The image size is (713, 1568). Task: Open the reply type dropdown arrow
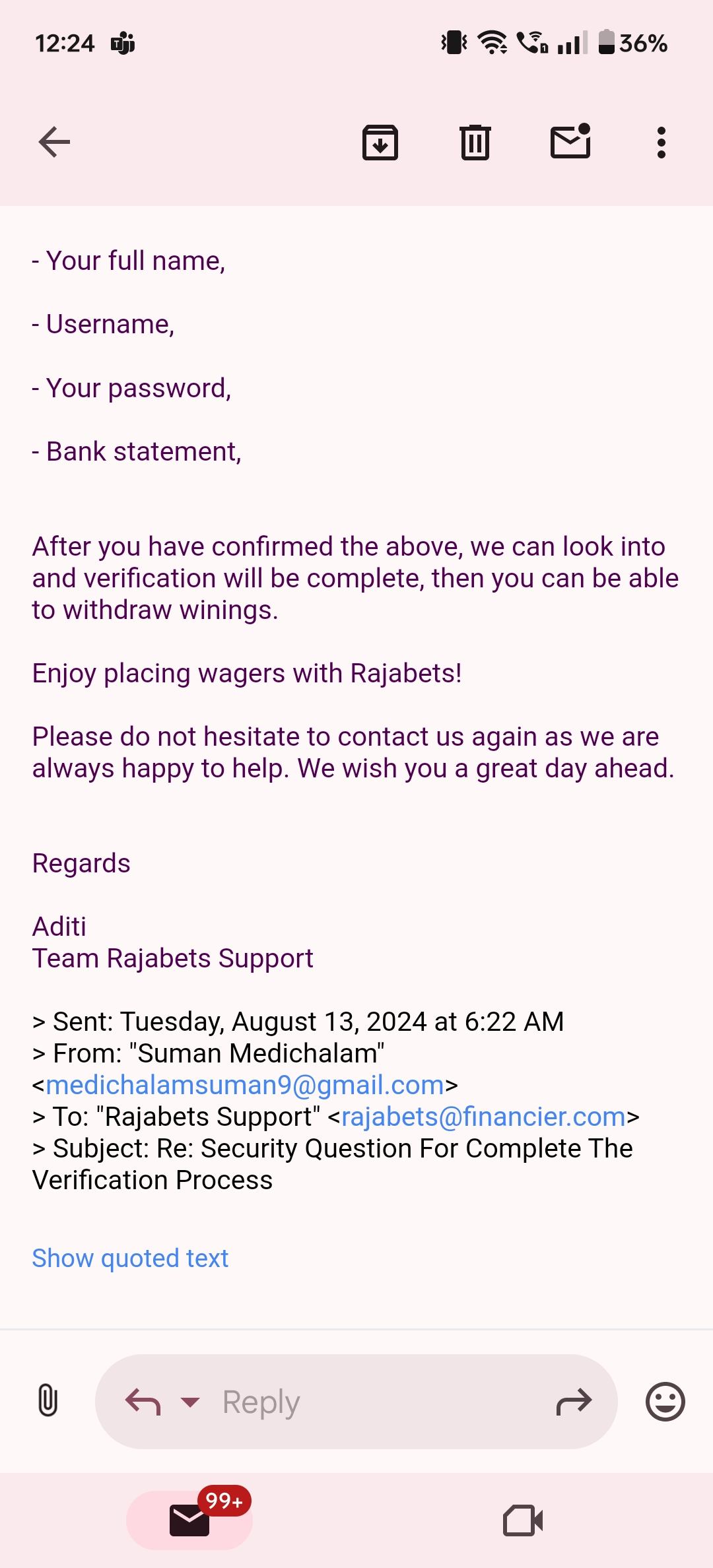(x=190, y=1402)
